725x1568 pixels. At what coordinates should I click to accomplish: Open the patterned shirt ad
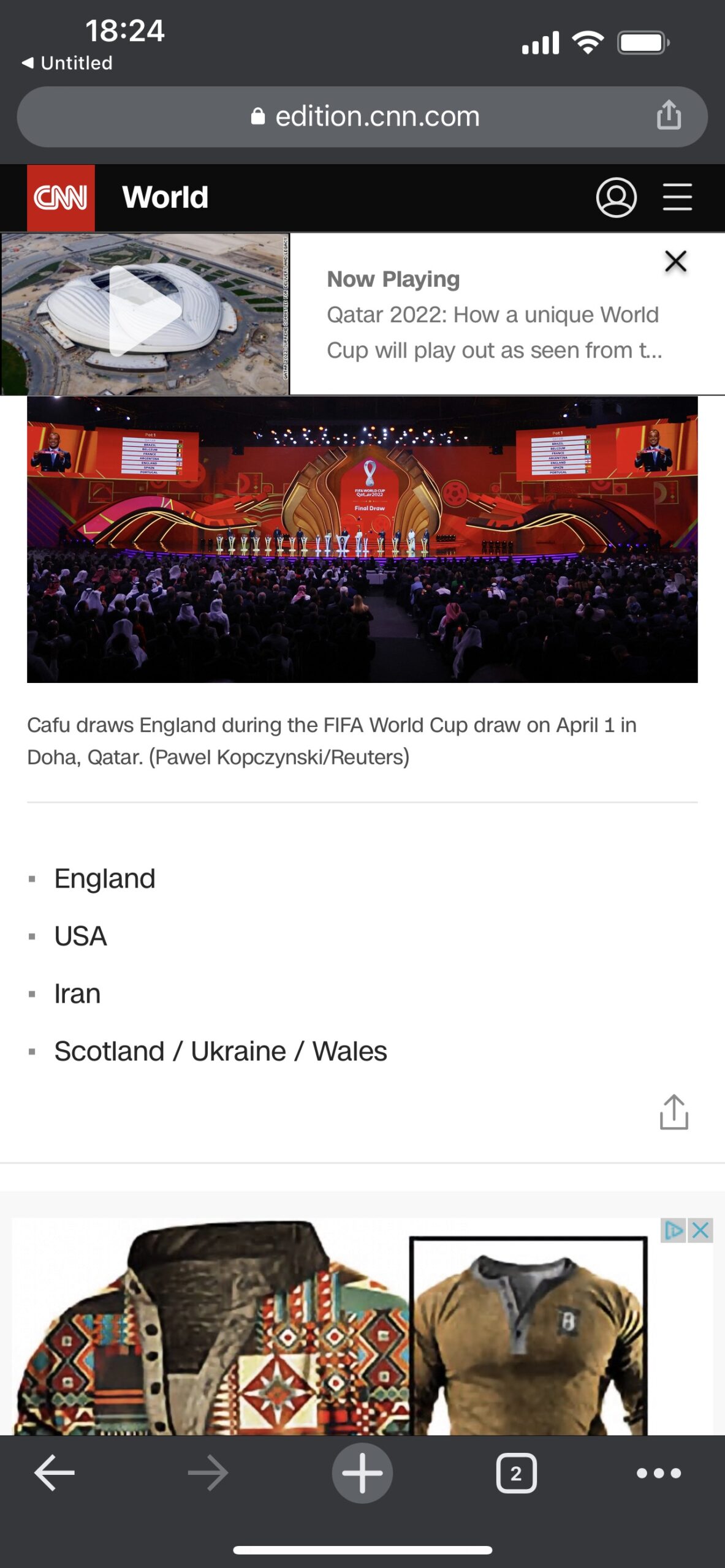point(208,1329)
